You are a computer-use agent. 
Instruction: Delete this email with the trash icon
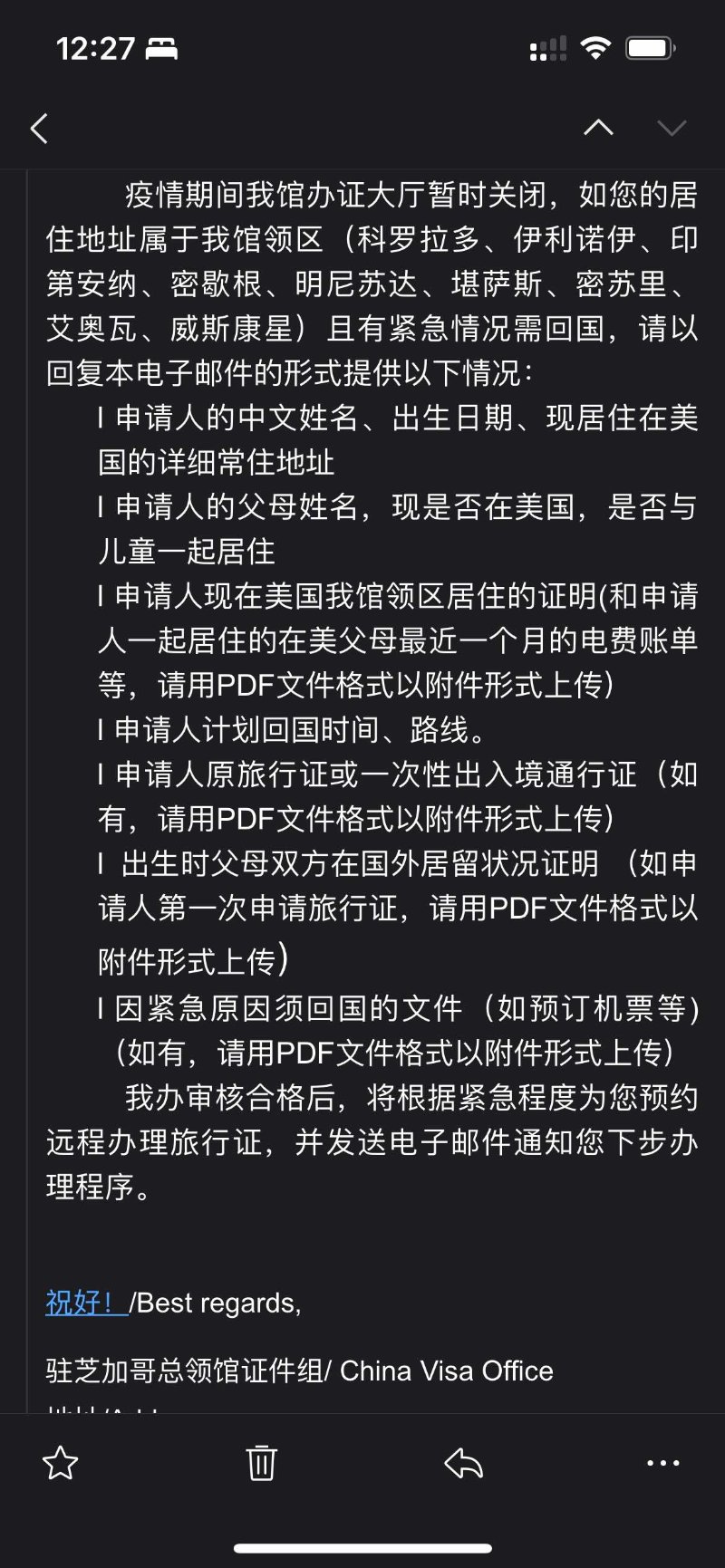(261, 1463)
